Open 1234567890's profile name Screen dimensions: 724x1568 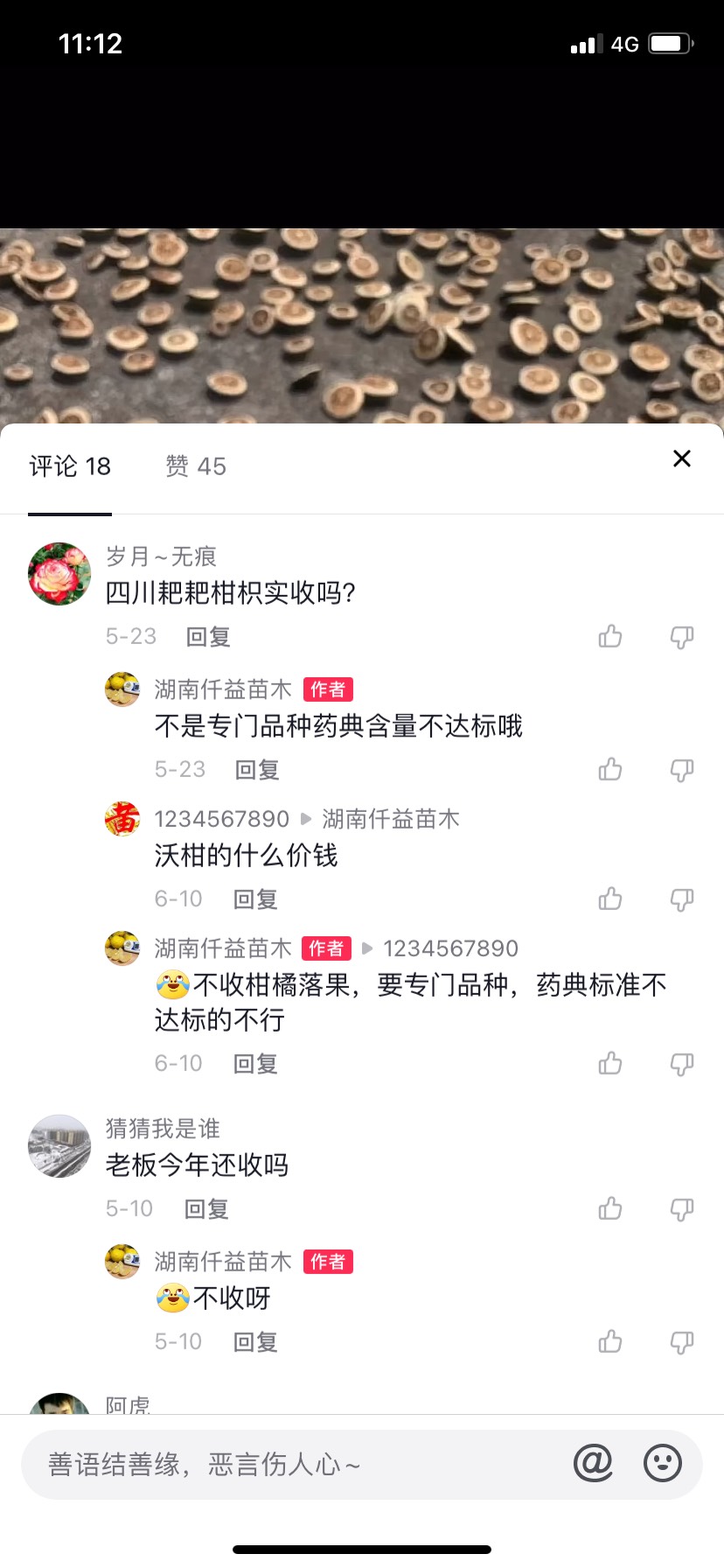[221, 819]
